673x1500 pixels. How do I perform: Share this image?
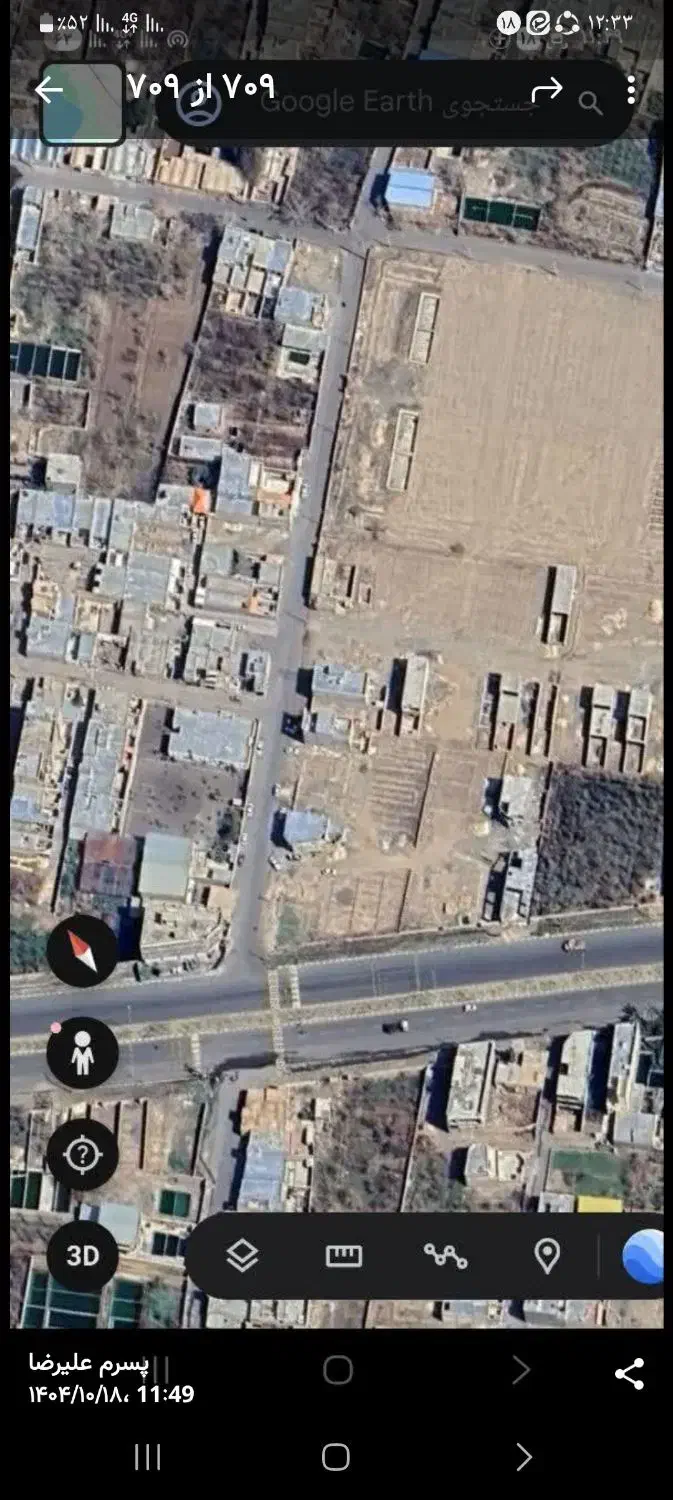pos(629,1374)
